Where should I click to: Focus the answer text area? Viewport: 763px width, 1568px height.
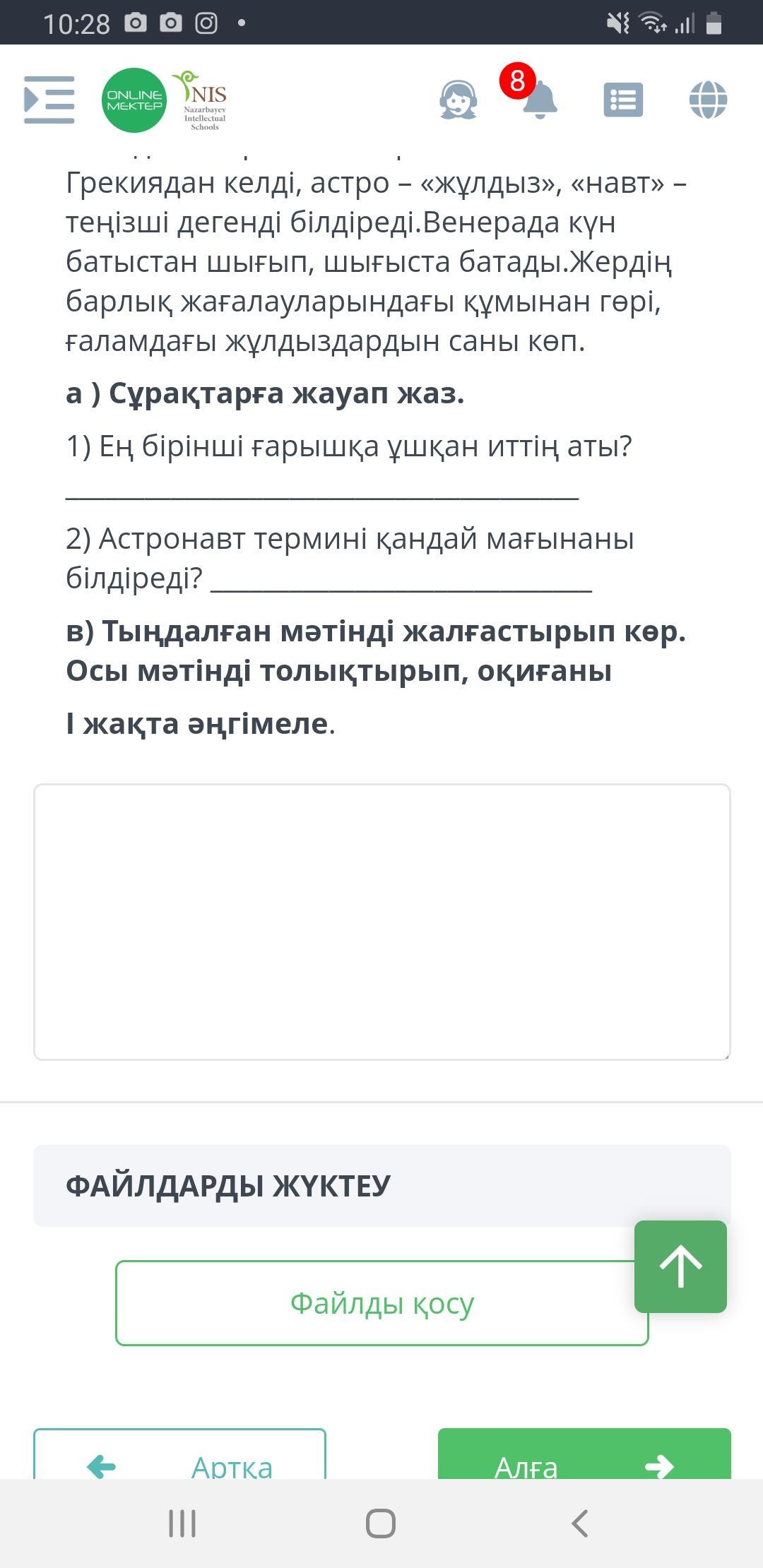[382, 922]
